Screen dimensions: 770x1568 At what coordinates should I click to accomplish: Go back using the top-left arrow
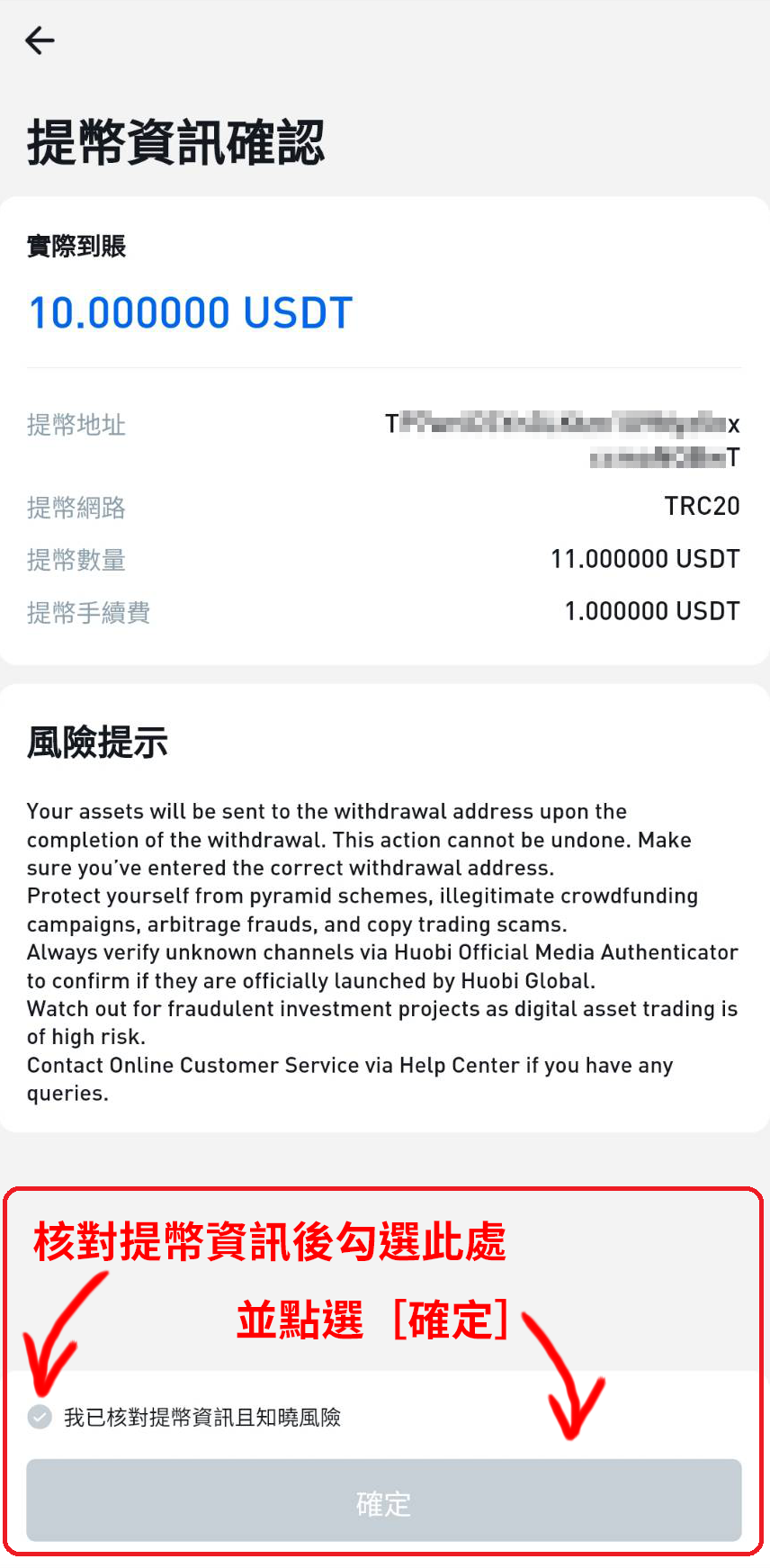coord(40,41)
